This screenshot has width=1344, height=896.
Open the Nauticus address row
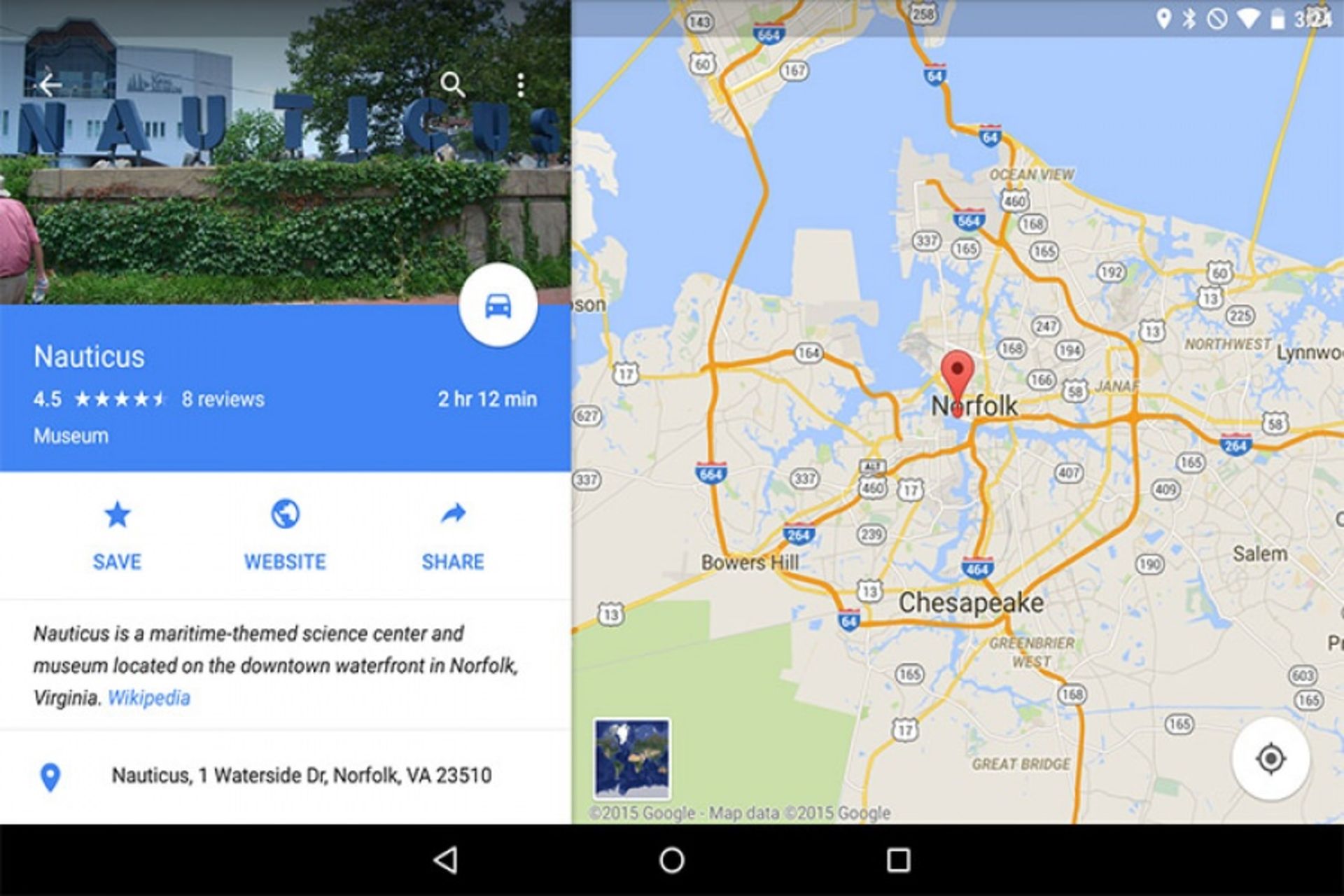pos(301,776)
